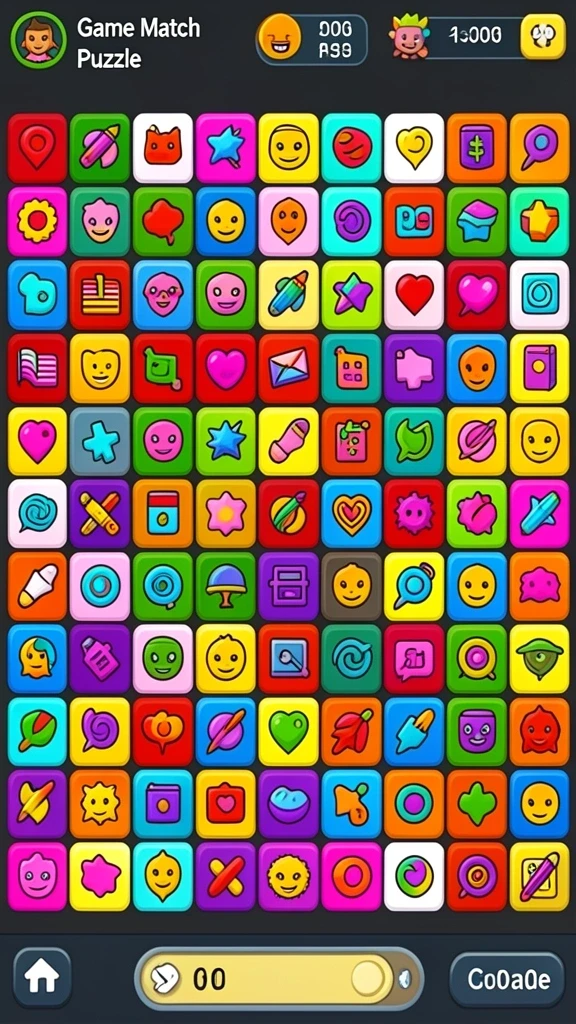This screenshot has width=576, height=1024.
Task: Choose the green tile with blue mushroom
Action: tap(225, 586)
